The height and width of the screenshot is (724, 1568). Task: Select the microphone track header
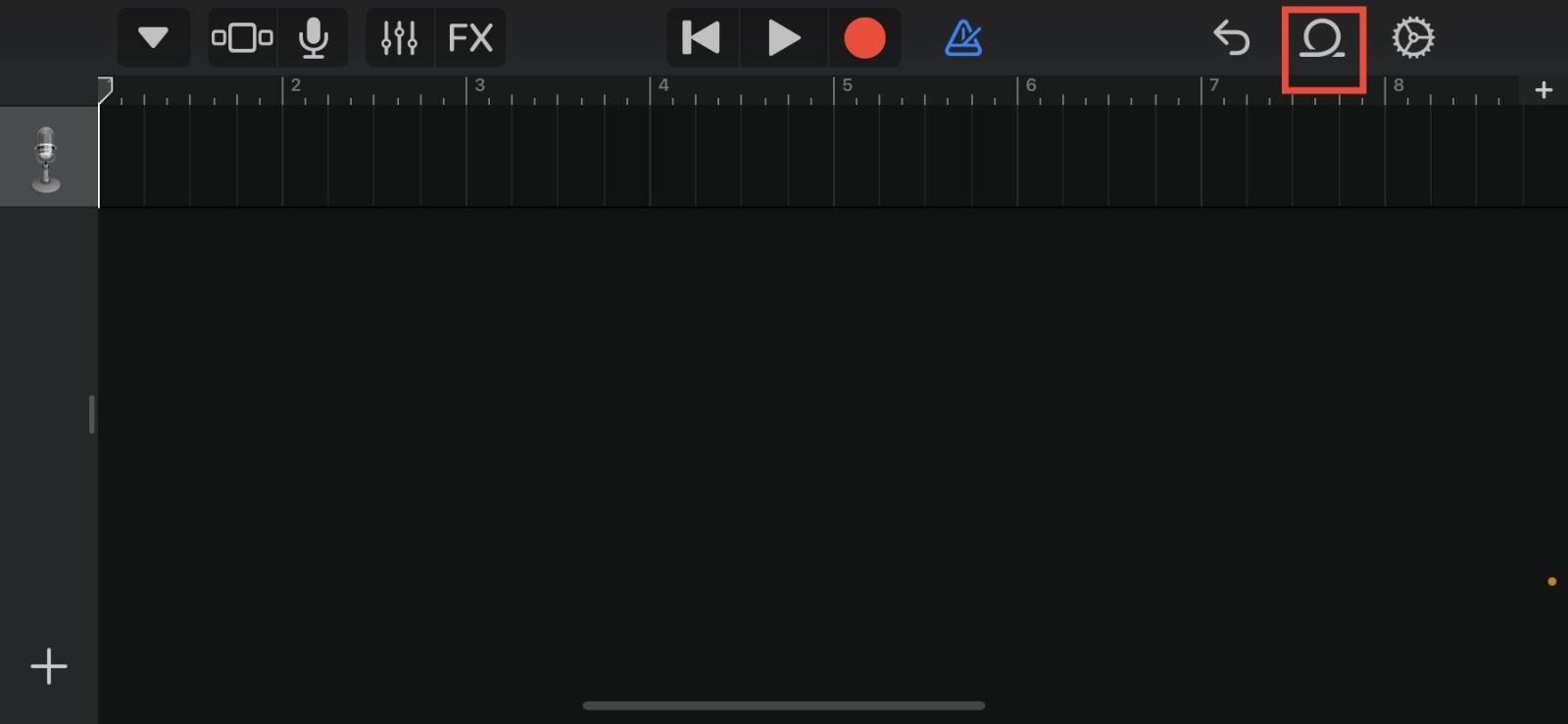pyautogui.click(x=47, y=158)
